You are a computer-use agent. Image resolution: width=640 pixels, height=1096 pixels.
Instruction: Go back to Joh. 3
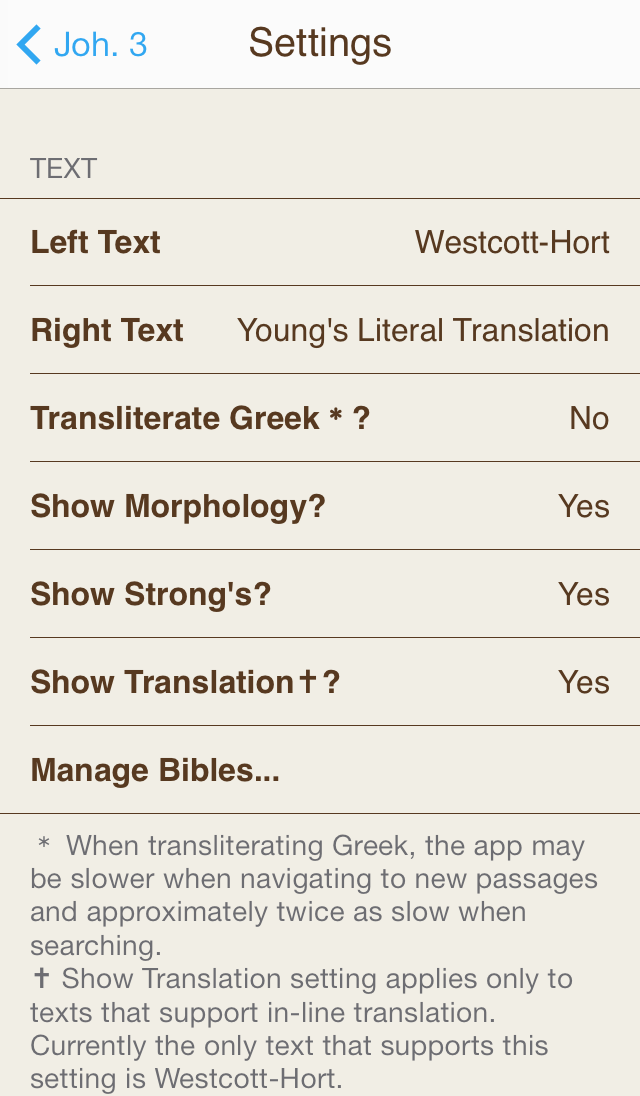[82, 44]
